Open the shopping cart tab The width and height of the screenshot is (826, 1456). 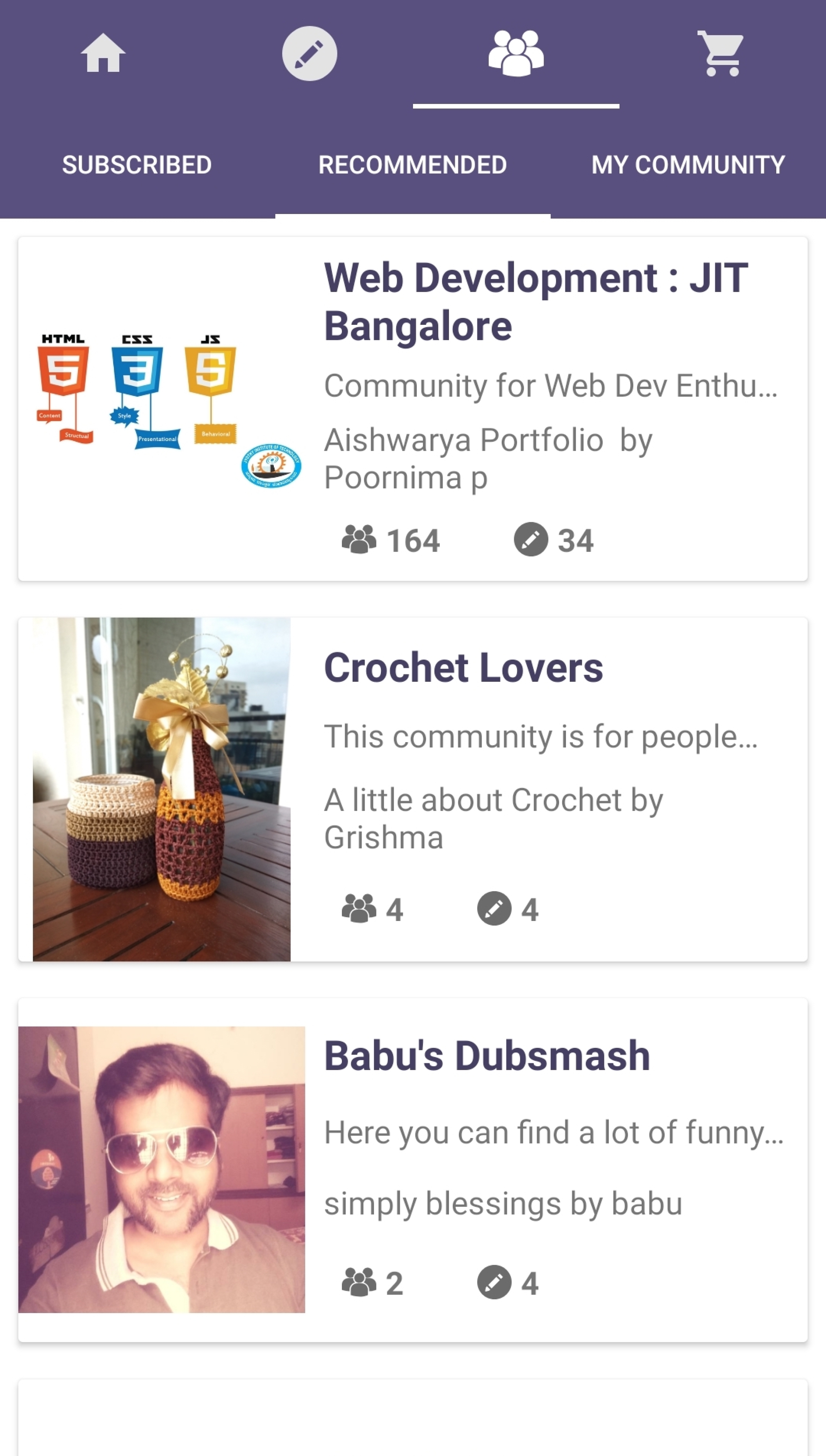[721, 53]
